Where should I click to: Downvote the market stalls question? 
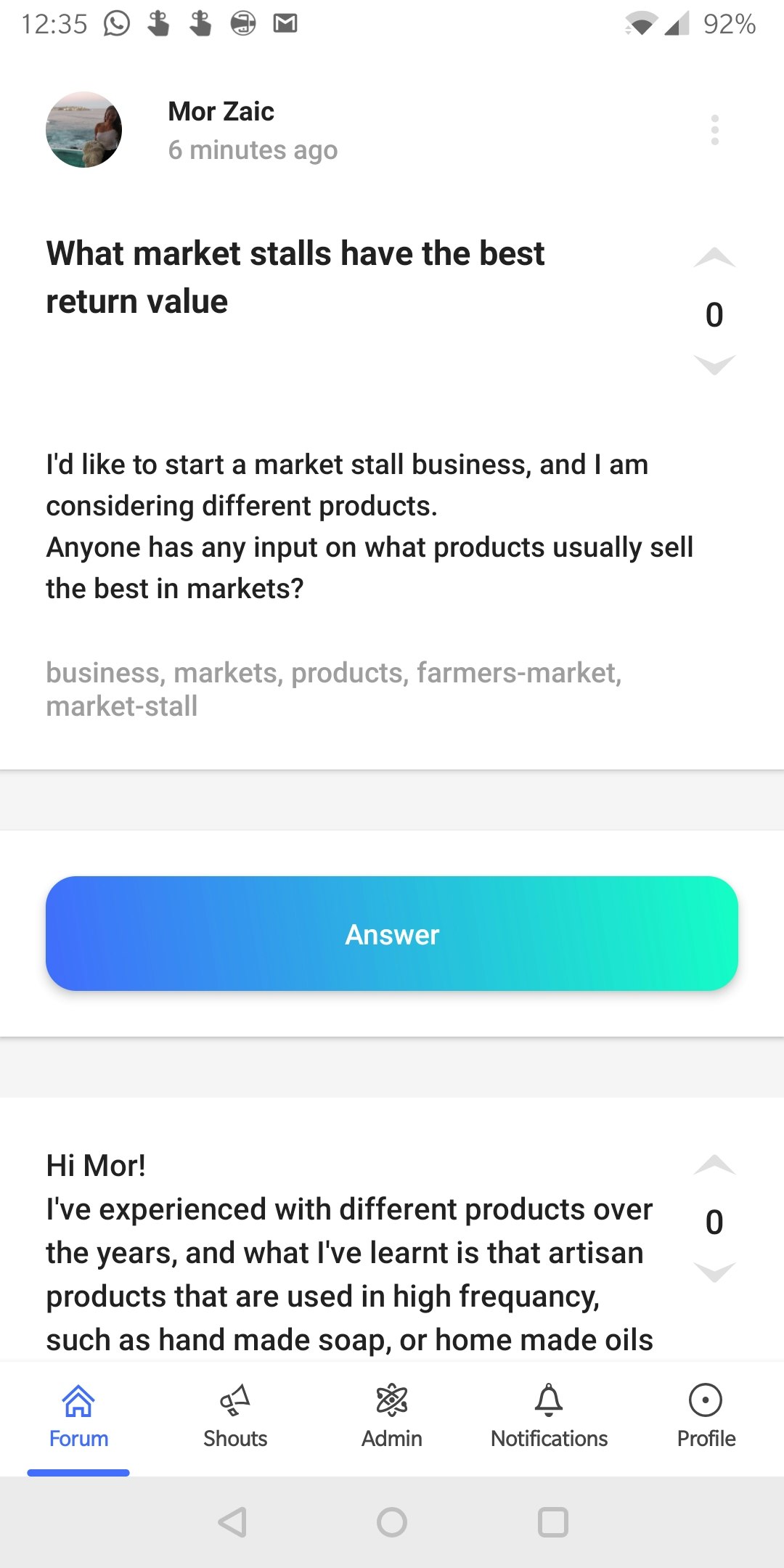[714, 364]
